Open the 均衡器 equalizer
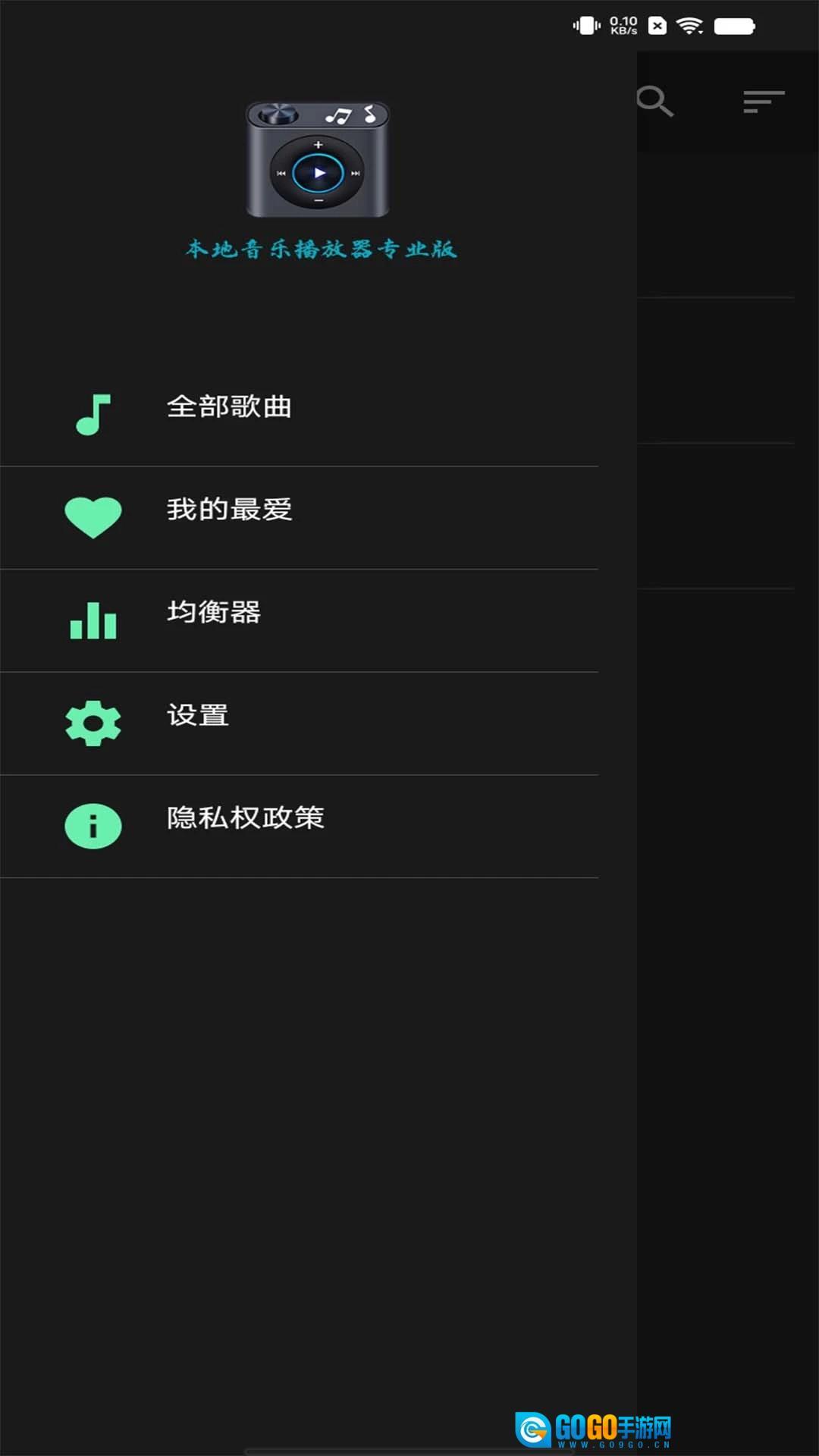 pos(214,613)
